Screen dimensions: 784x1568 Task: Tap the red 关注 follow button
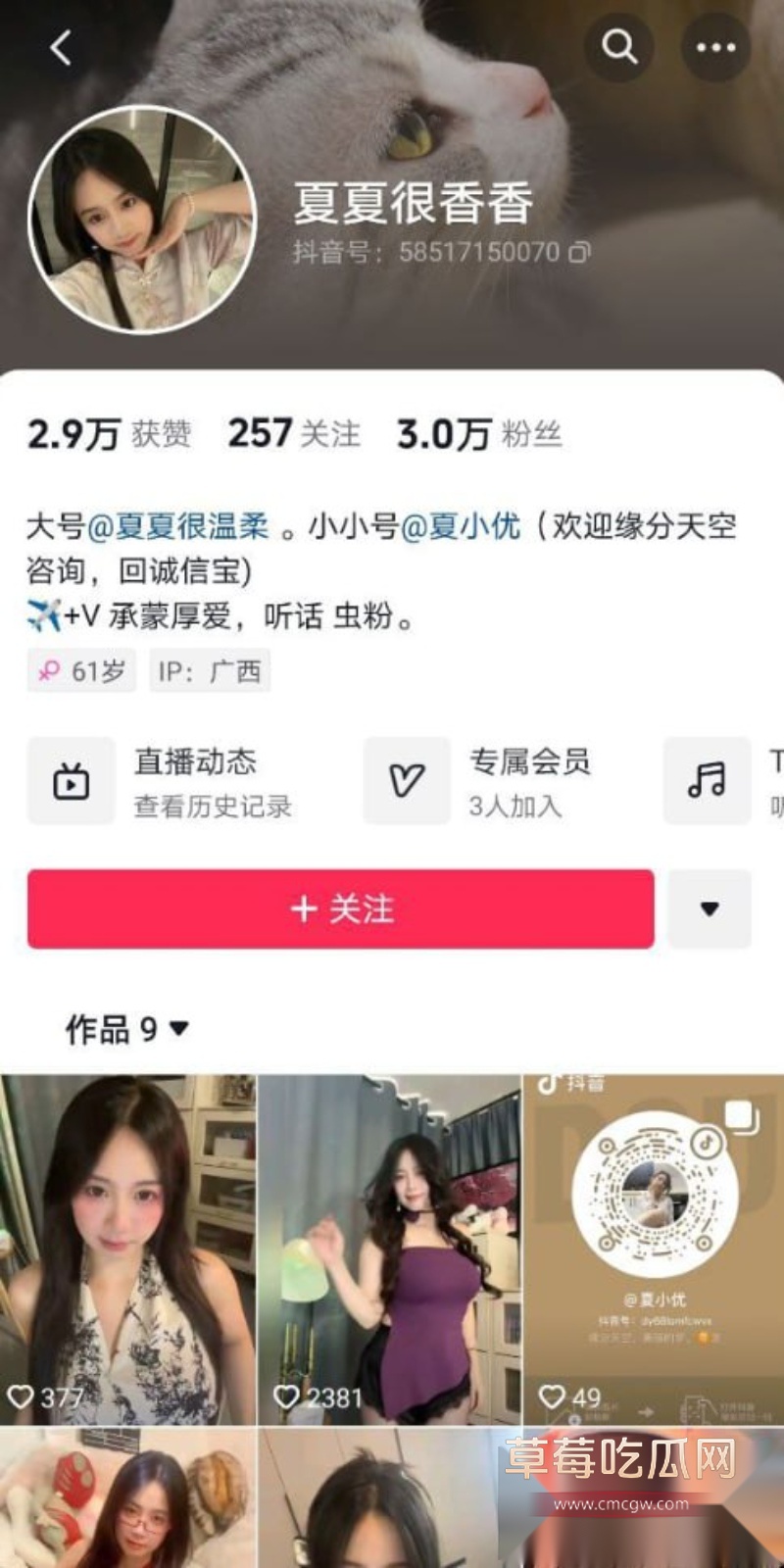340,910
